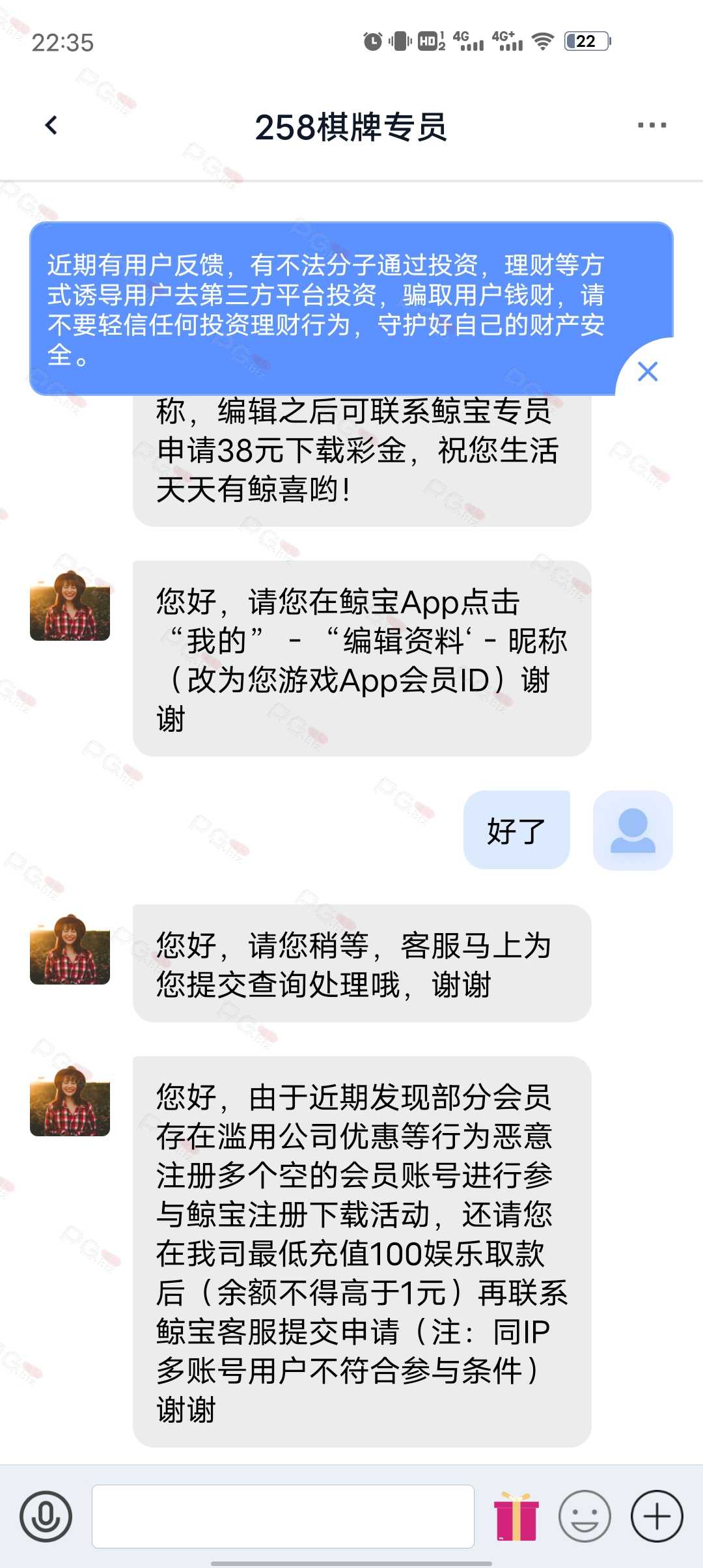Go back from the 258棋牌专员 chat
Viewport: 703px width, 1568px height.
point(51,125)
